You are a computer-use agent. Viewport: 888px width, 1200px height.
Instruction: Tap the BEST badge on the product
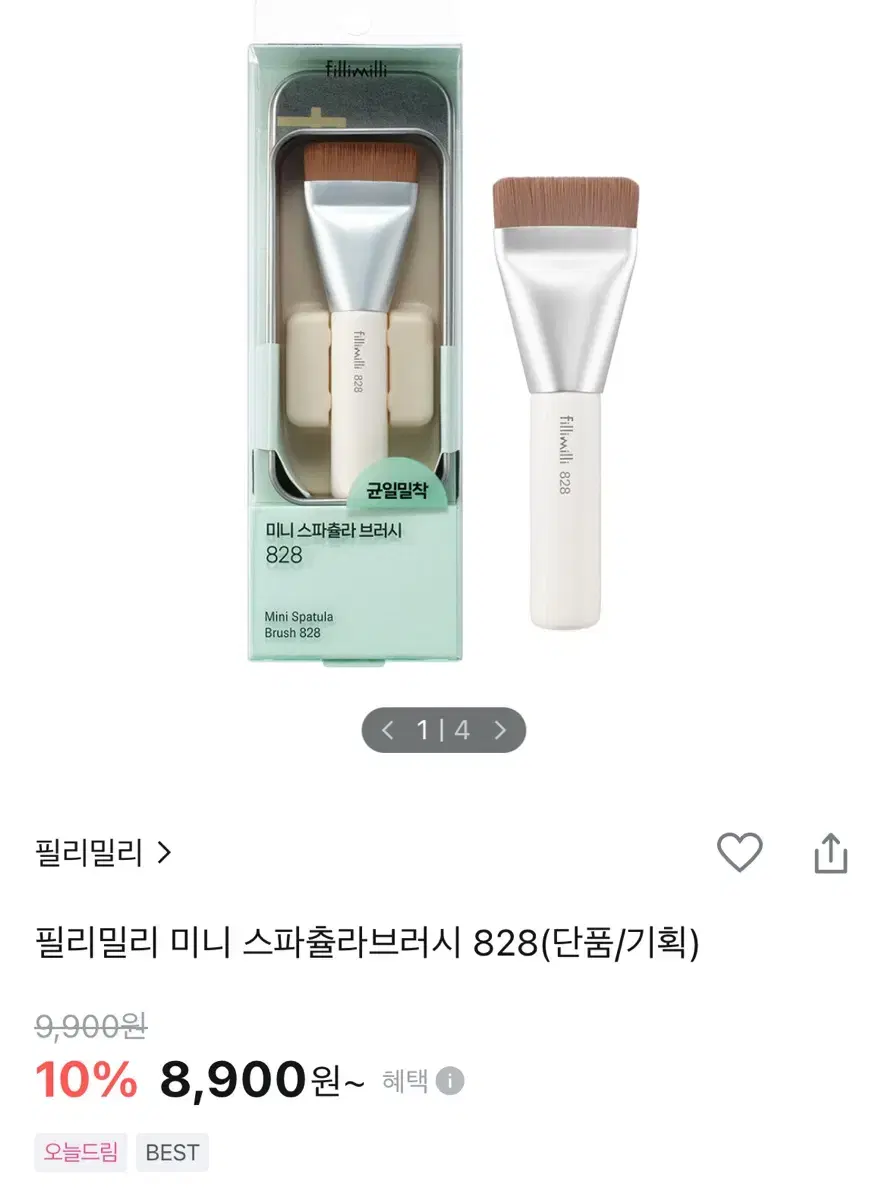point(172,1153)
